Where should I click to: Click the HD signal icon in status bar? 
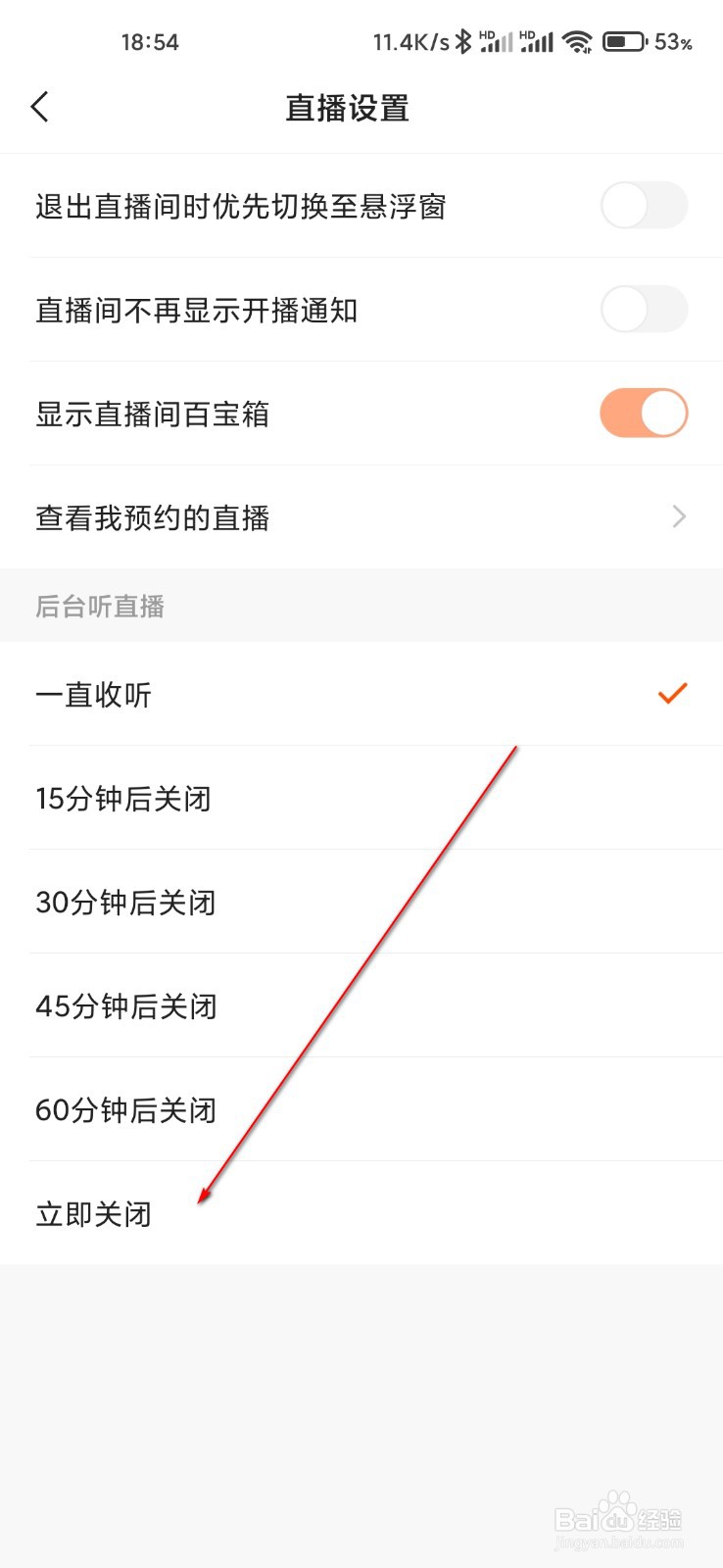pyautogui.click(x=494, y=39)
